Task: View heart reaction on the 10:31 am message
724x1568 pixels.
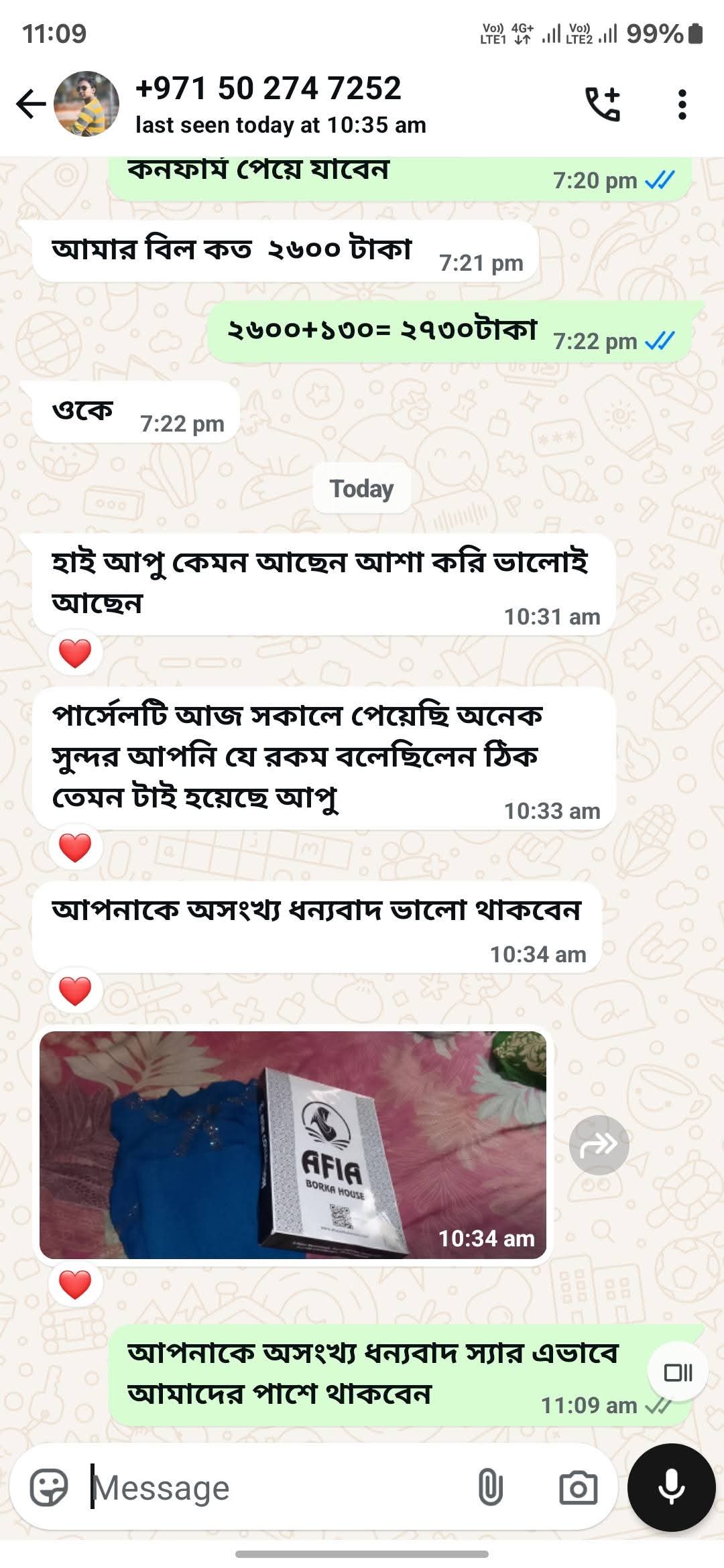Action: [x=75, y=653]
